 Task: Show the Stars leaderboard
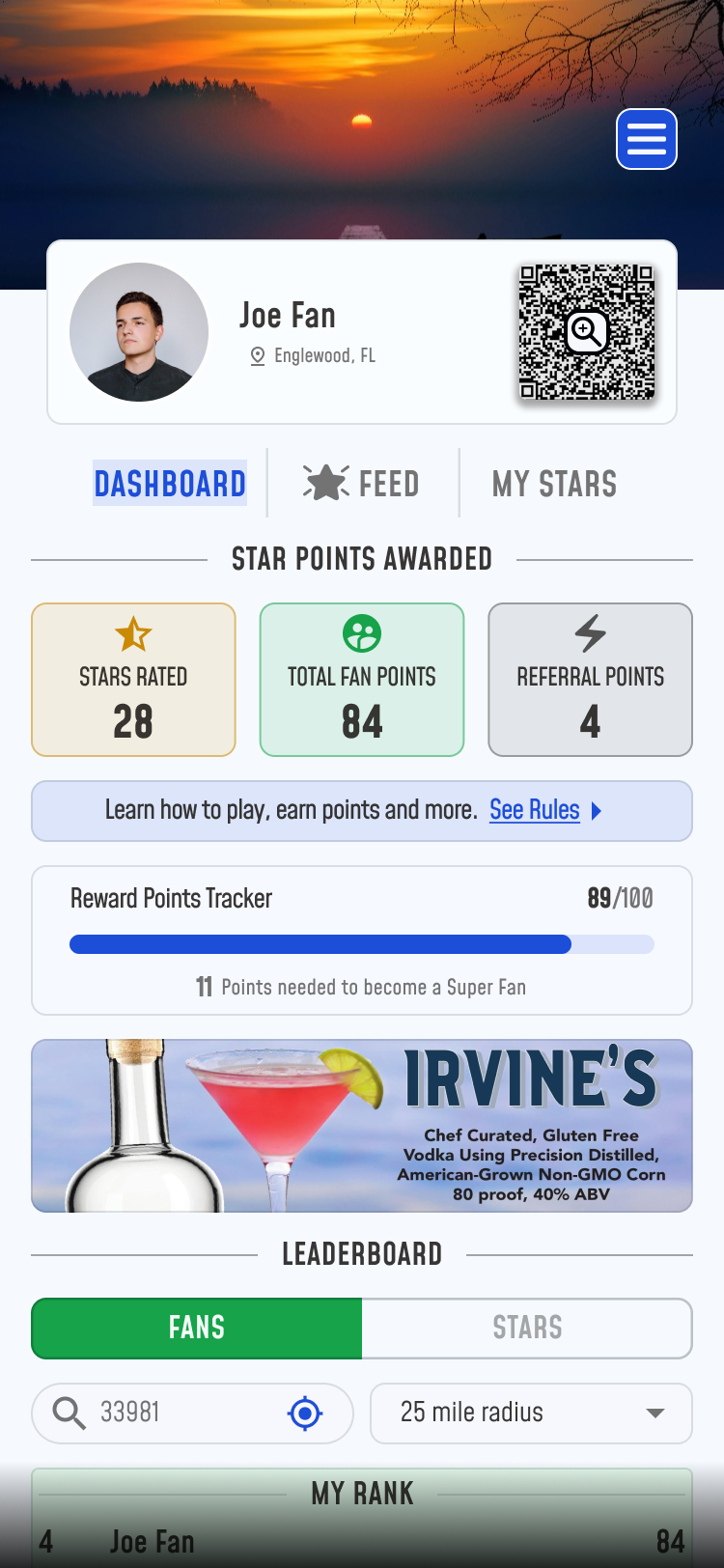click(x=527, y=1328)
